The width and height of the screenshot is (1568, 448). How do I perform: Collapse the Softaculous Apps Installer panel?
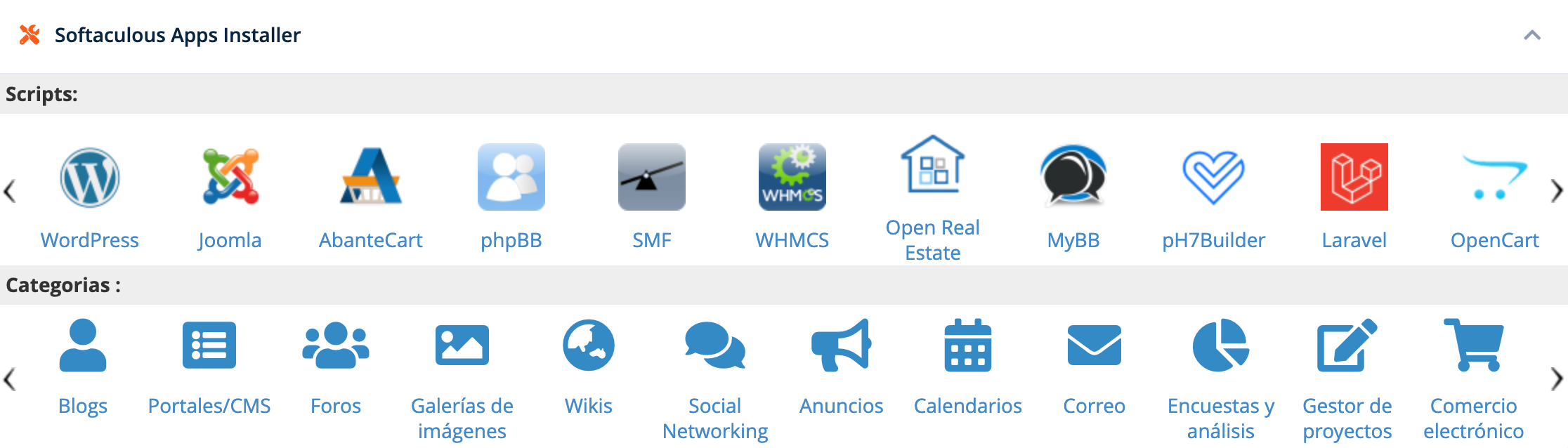(x=1531, y=35)
